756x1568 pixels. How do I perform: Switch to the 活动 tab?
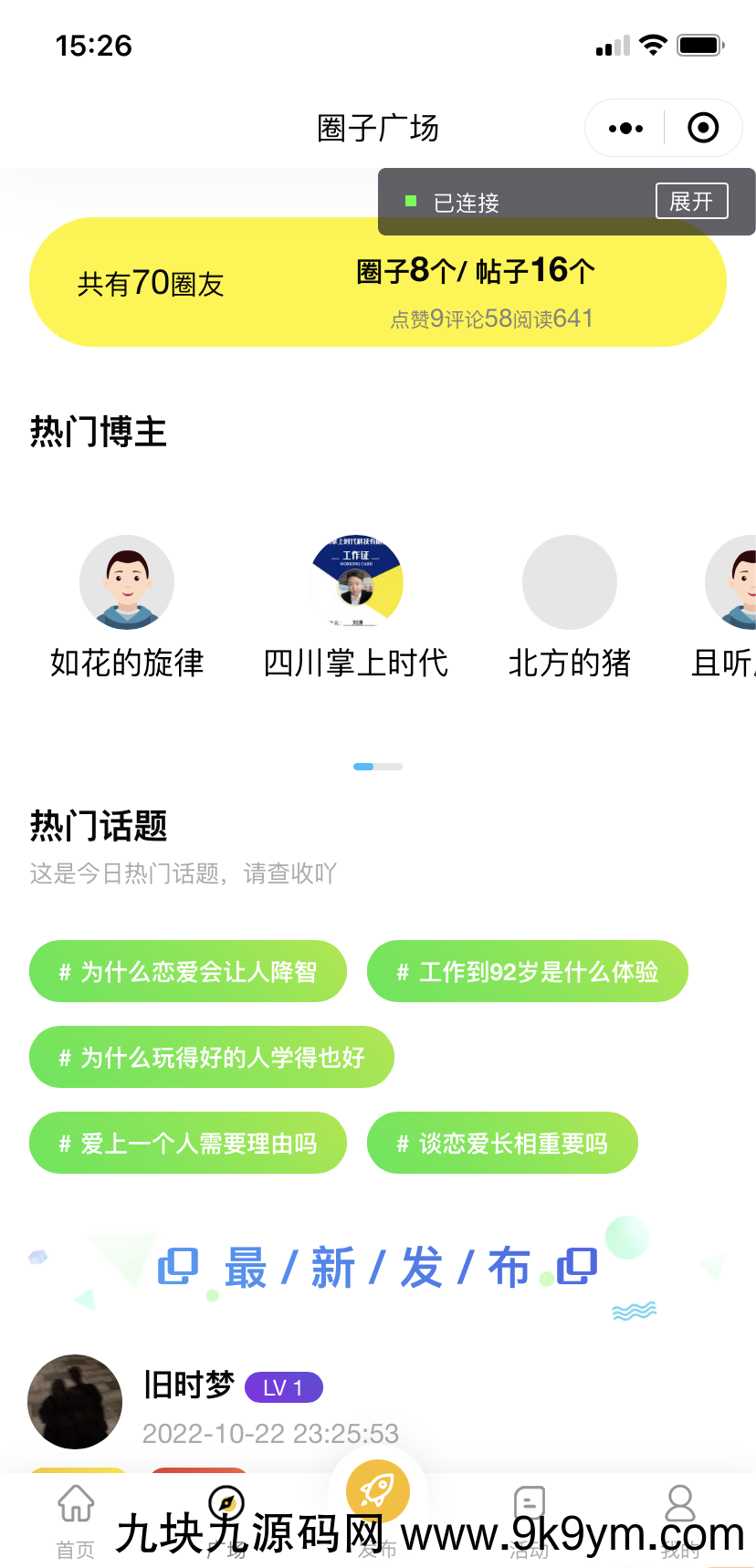[x=529, y=1517]
